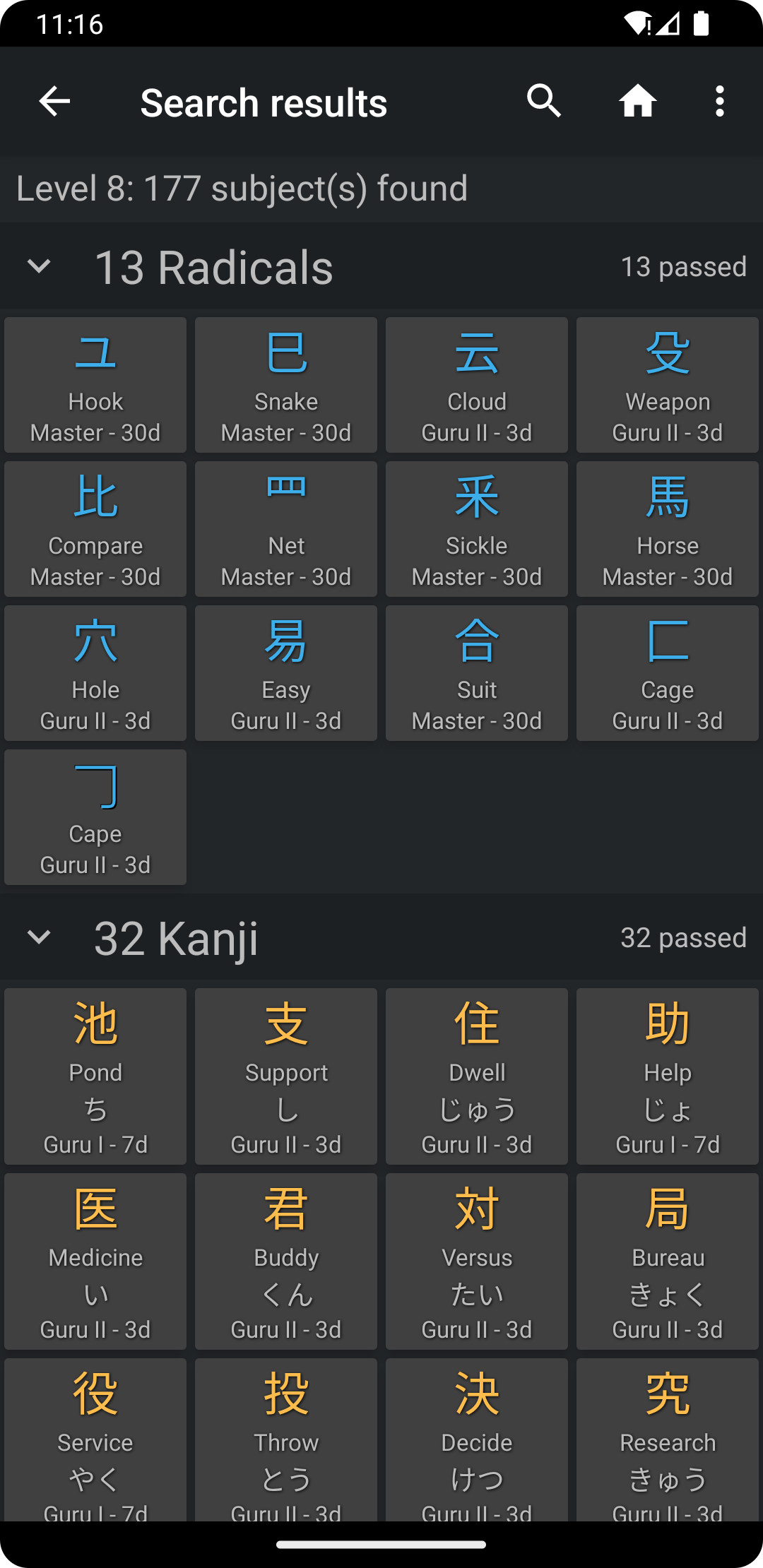Tap the Horse radical card

(x=668, y=529)
